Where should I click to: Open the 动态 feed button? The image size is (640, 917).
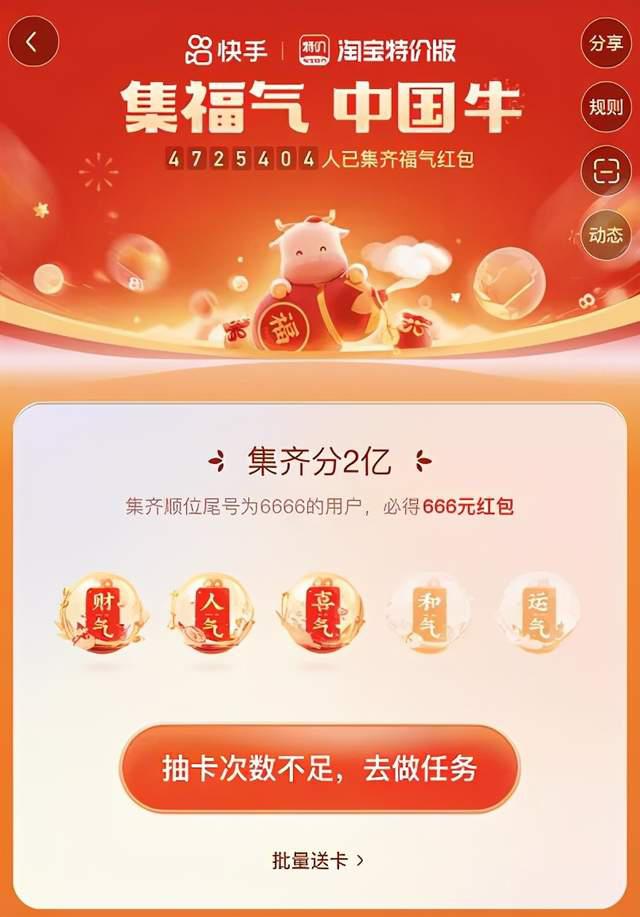pyautogui.click(x=606, y=235)
